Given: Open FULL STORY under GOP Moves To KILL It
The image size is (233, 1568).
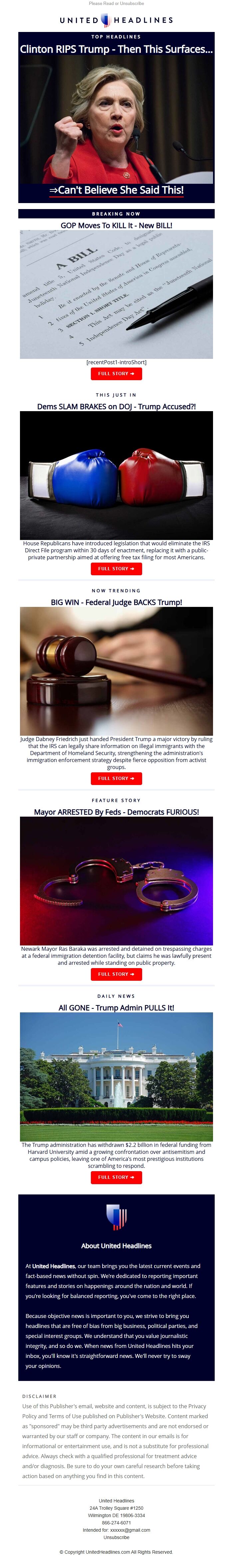Looking at the screenshot, I should pos(116,374).
